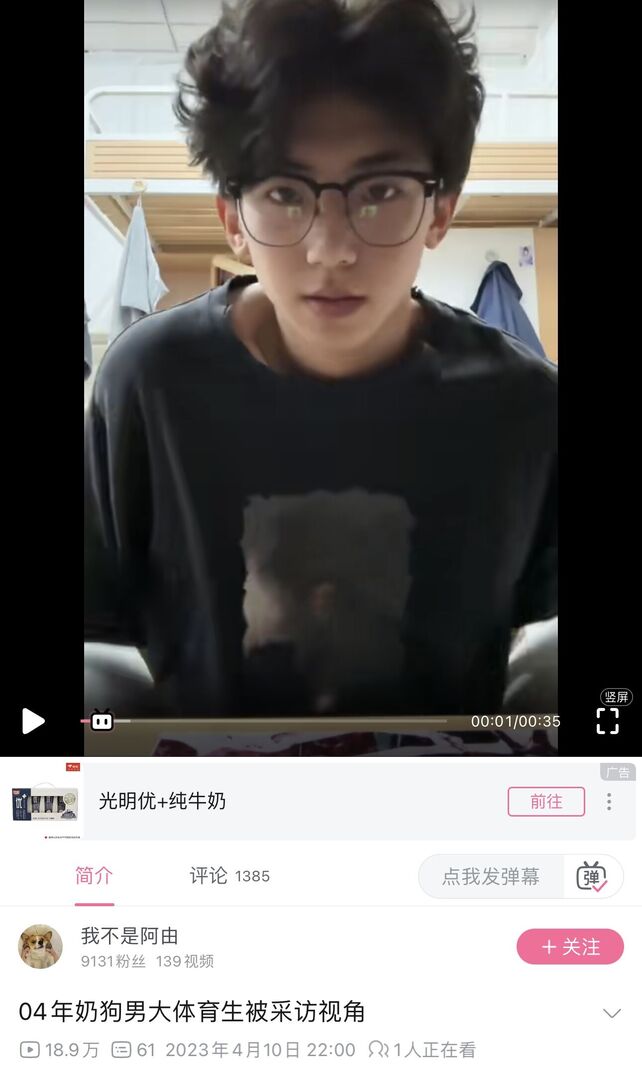Open 我不是阿由's profile avatar
This screenshot has height=1080, width=642.
pyautogui.click(x=40, y=946)
